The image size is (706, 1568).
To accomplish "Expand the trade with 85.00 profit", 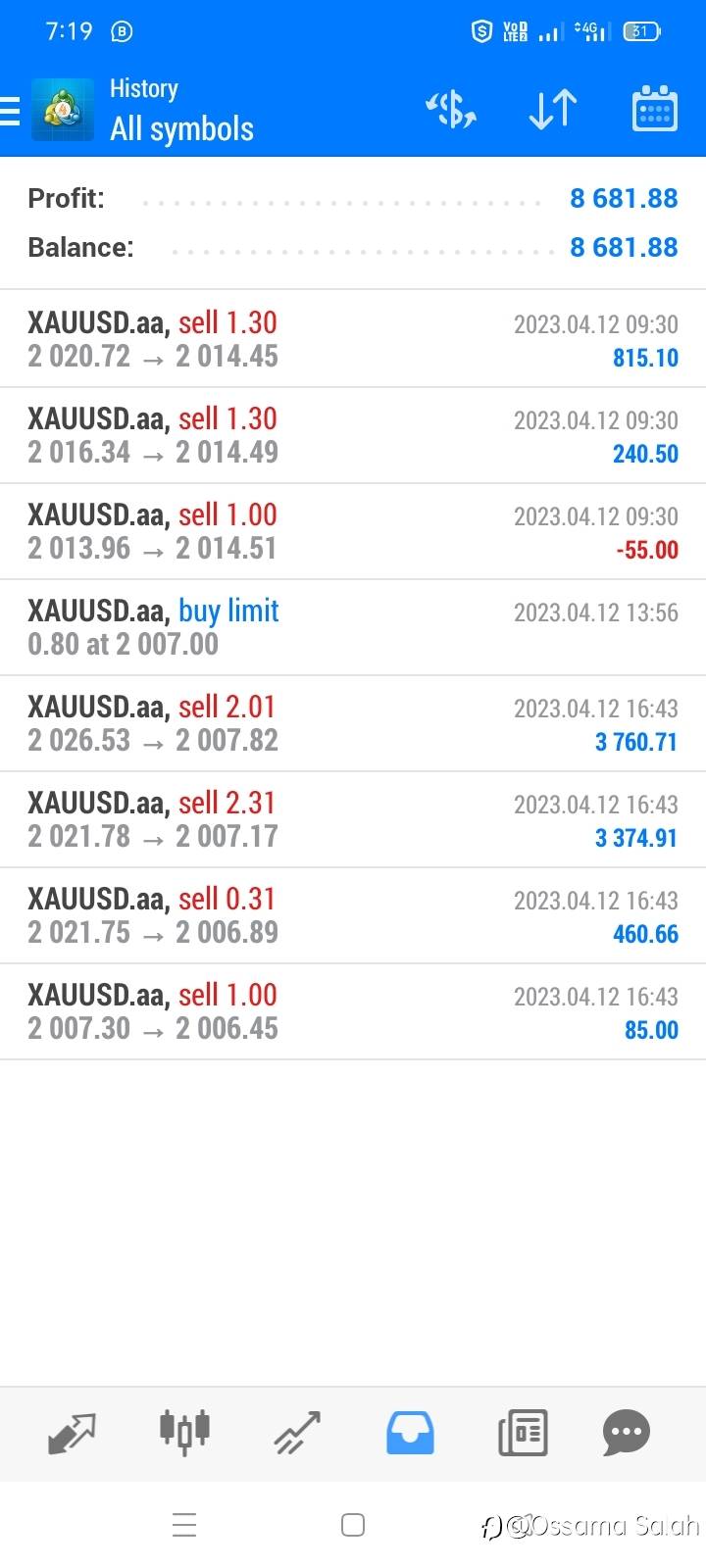I will pyautogui.click(x=353, y=1011).
